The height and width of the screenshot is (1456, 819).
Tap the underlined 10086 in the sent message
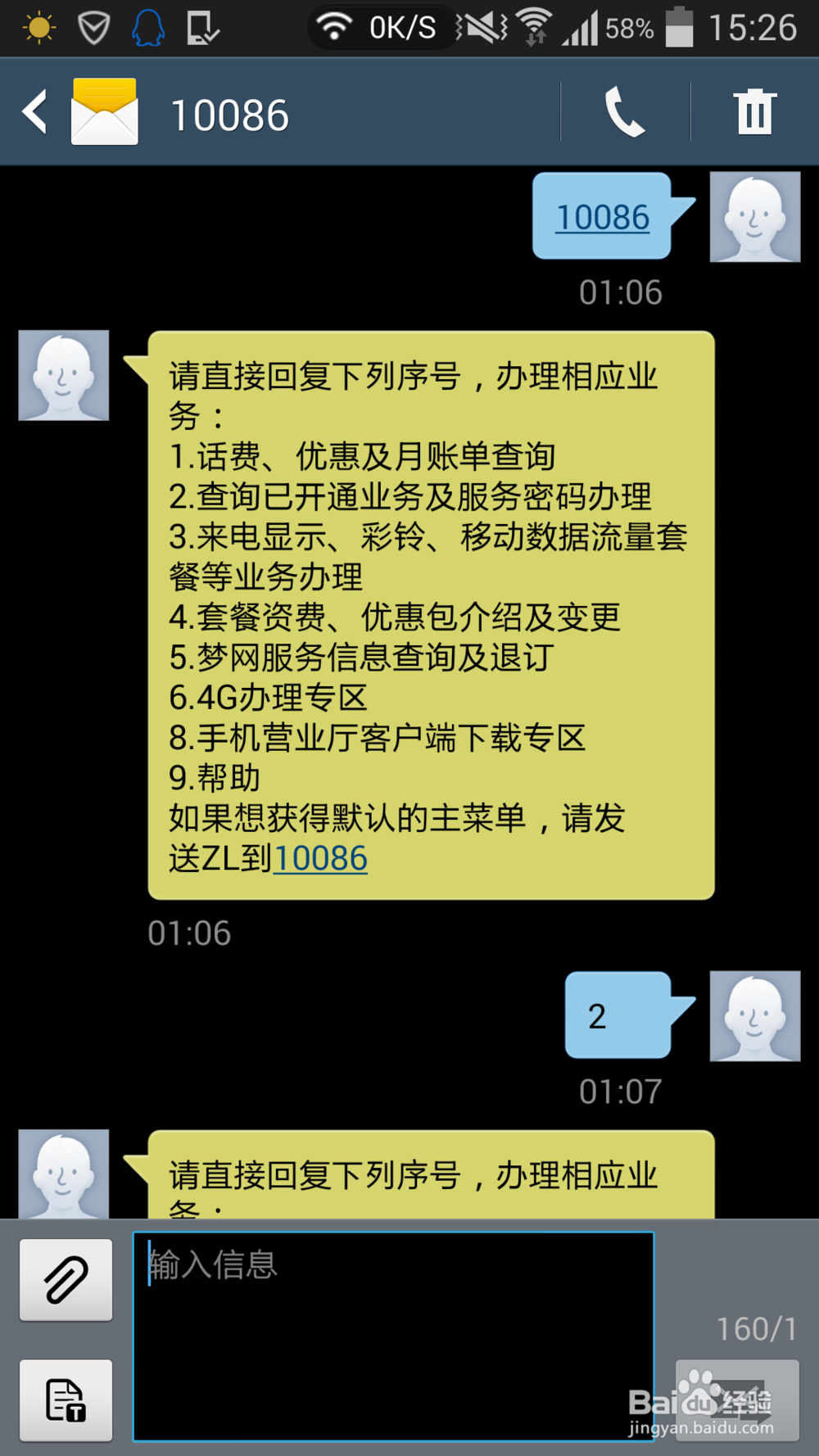click(601, 216)
